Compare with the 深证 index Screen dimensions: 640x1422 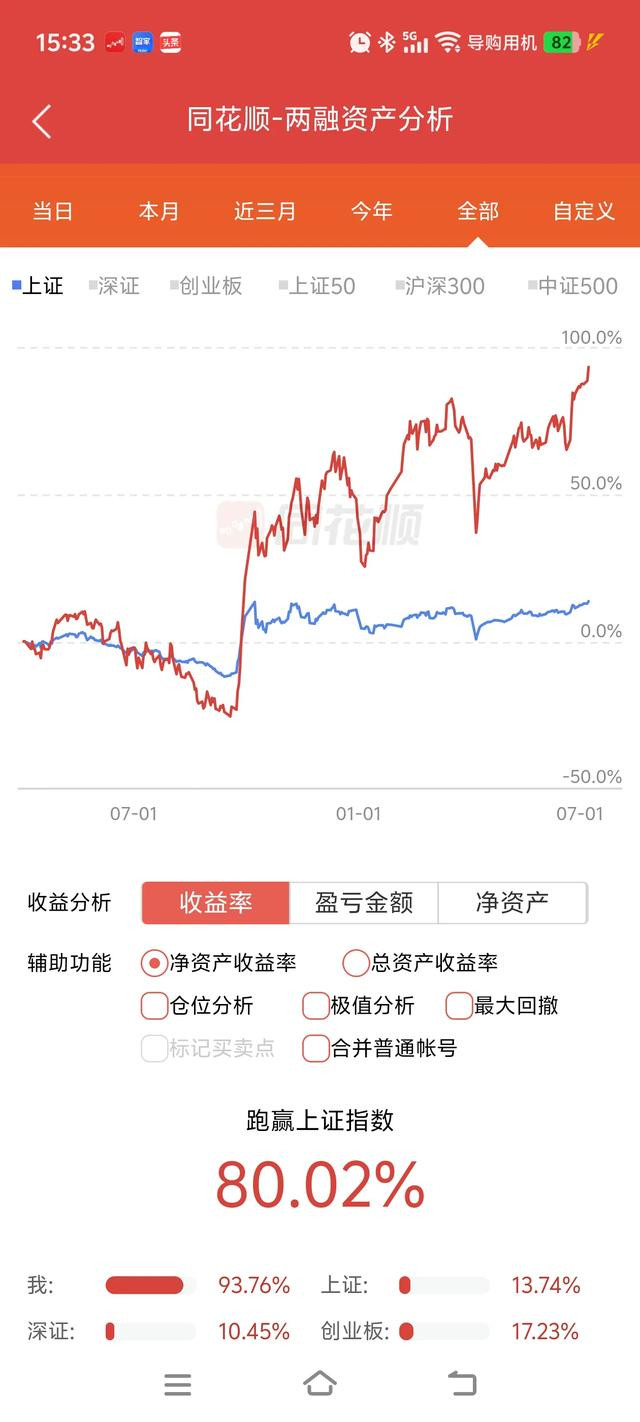pos(114,286)
